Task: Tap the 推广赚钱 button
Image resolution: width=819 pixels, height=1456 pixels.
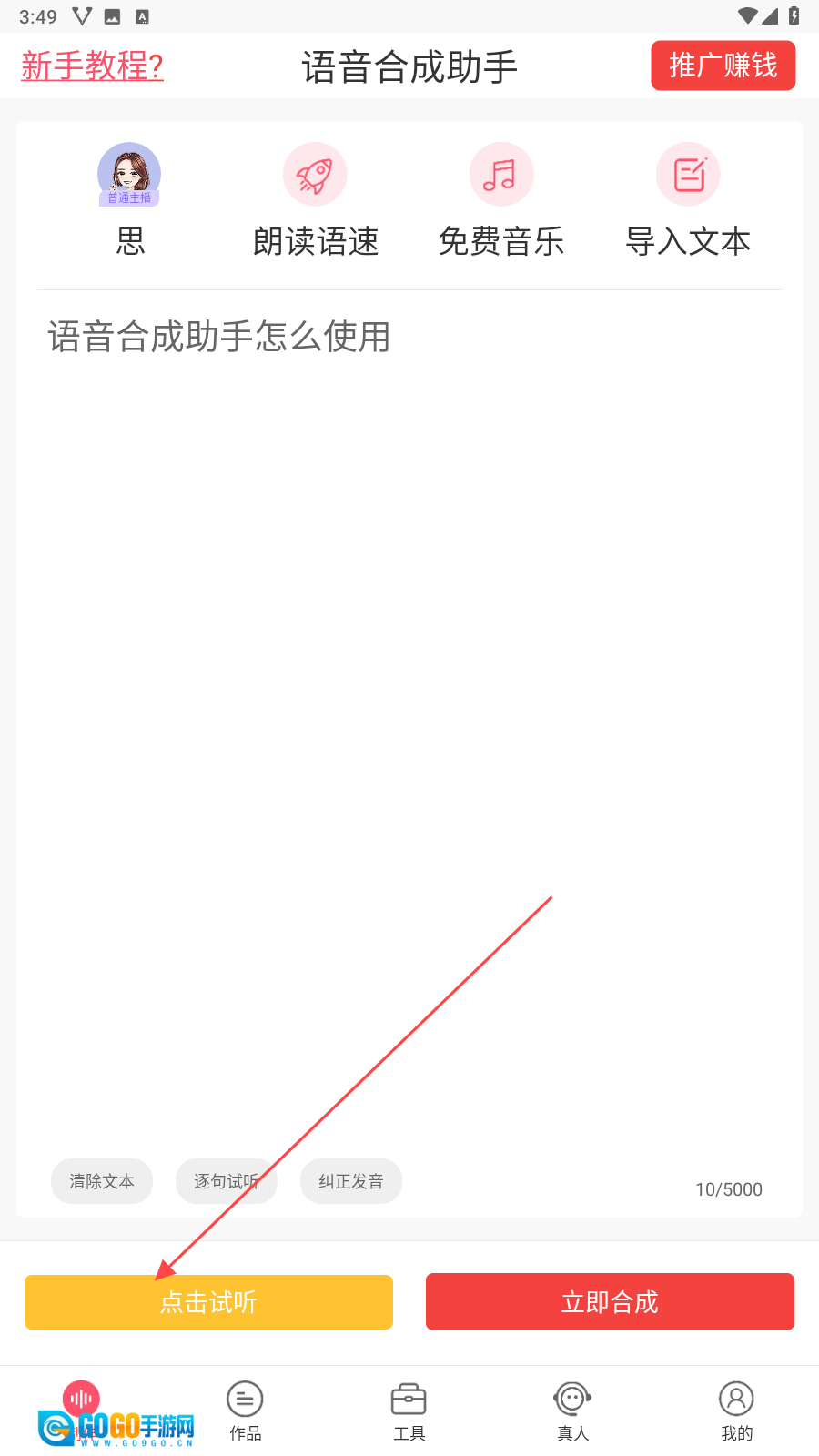Action: point(723,66)
